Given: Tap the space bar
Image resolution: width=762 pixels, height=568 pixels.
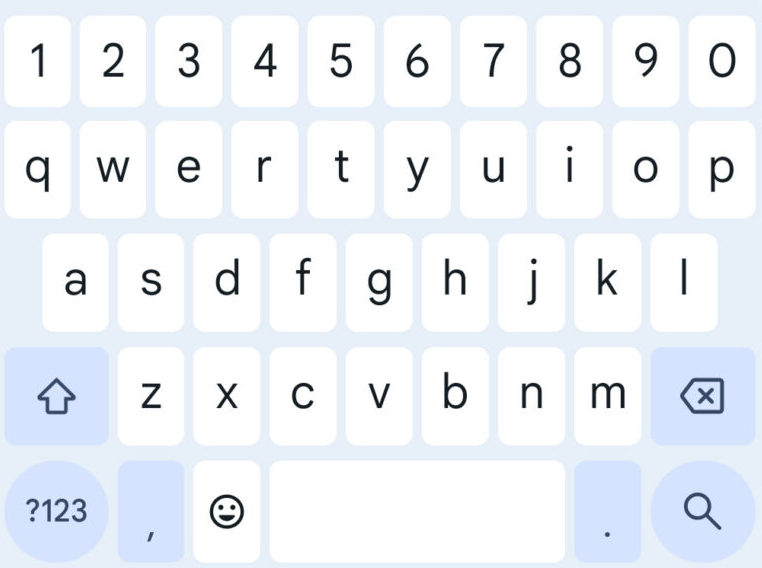Looking at the screenshot, I should (x=416, y=512).
